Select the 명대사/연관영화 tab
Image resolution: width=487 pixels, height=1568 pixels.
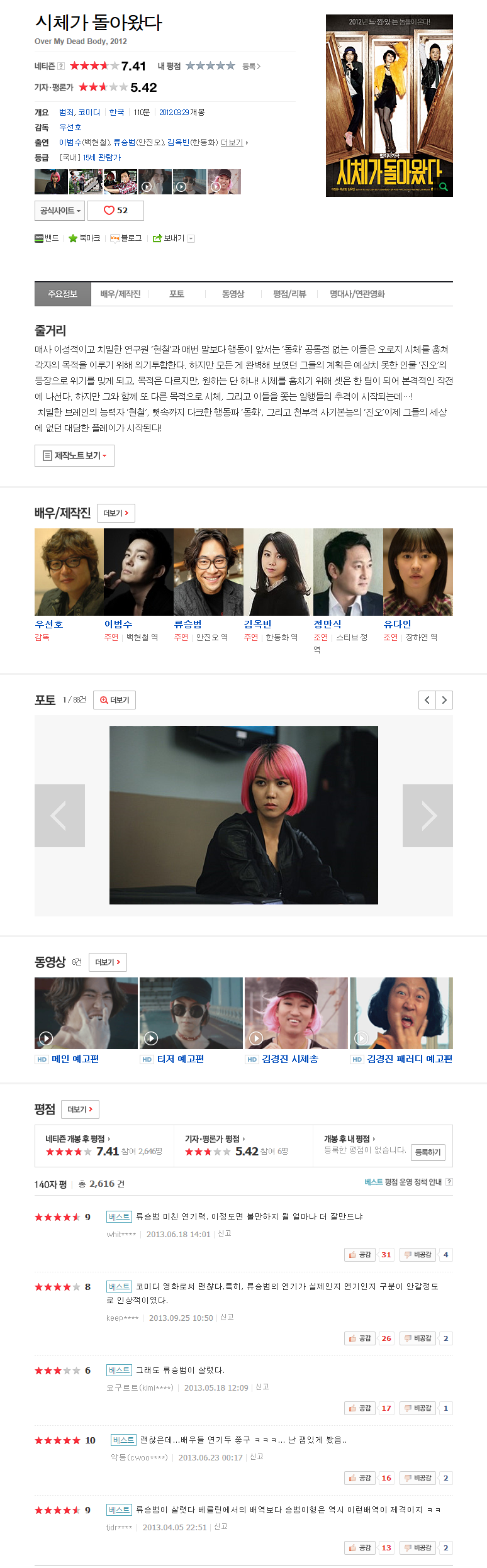click(x=357, y=294)
